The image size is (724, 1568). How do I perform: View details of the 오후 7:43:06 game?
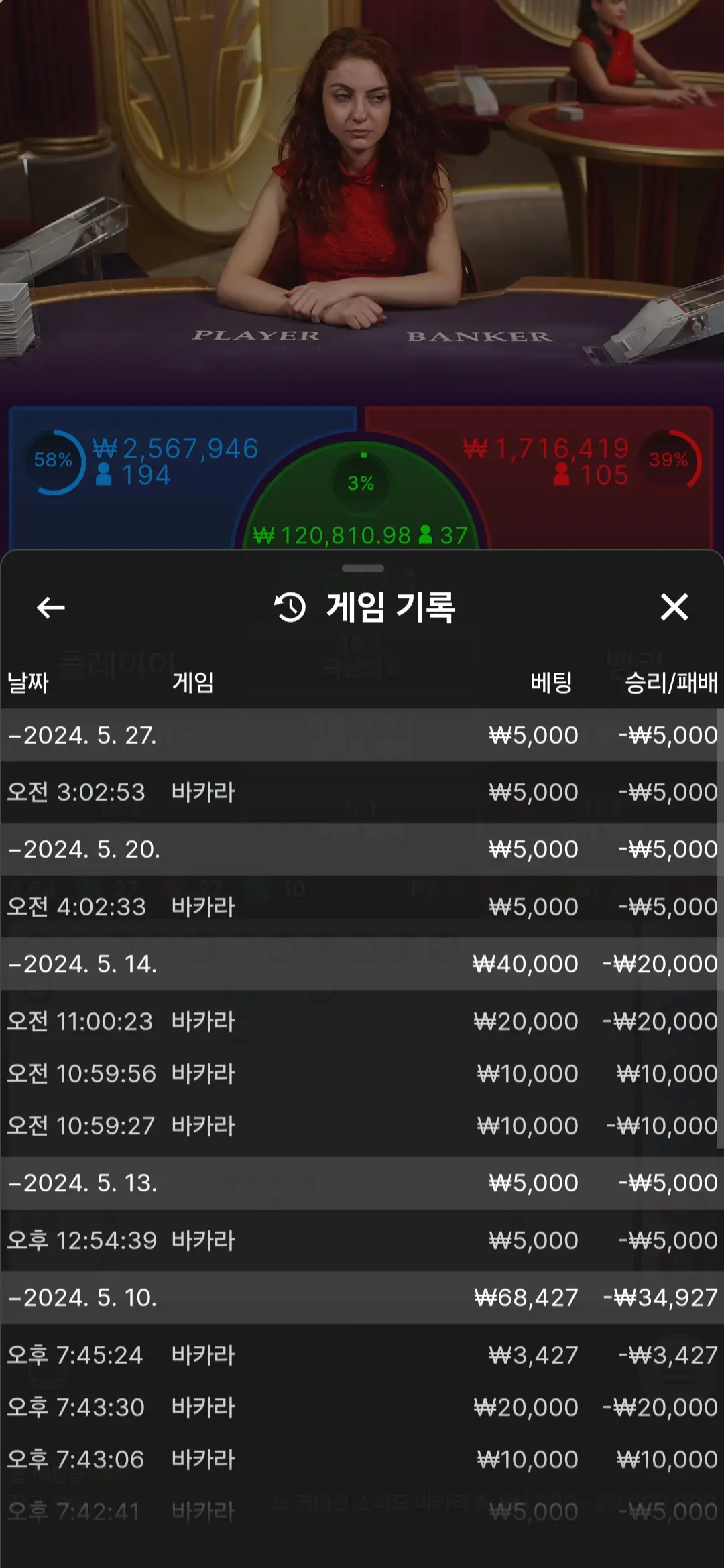(x=361, y=1459)
